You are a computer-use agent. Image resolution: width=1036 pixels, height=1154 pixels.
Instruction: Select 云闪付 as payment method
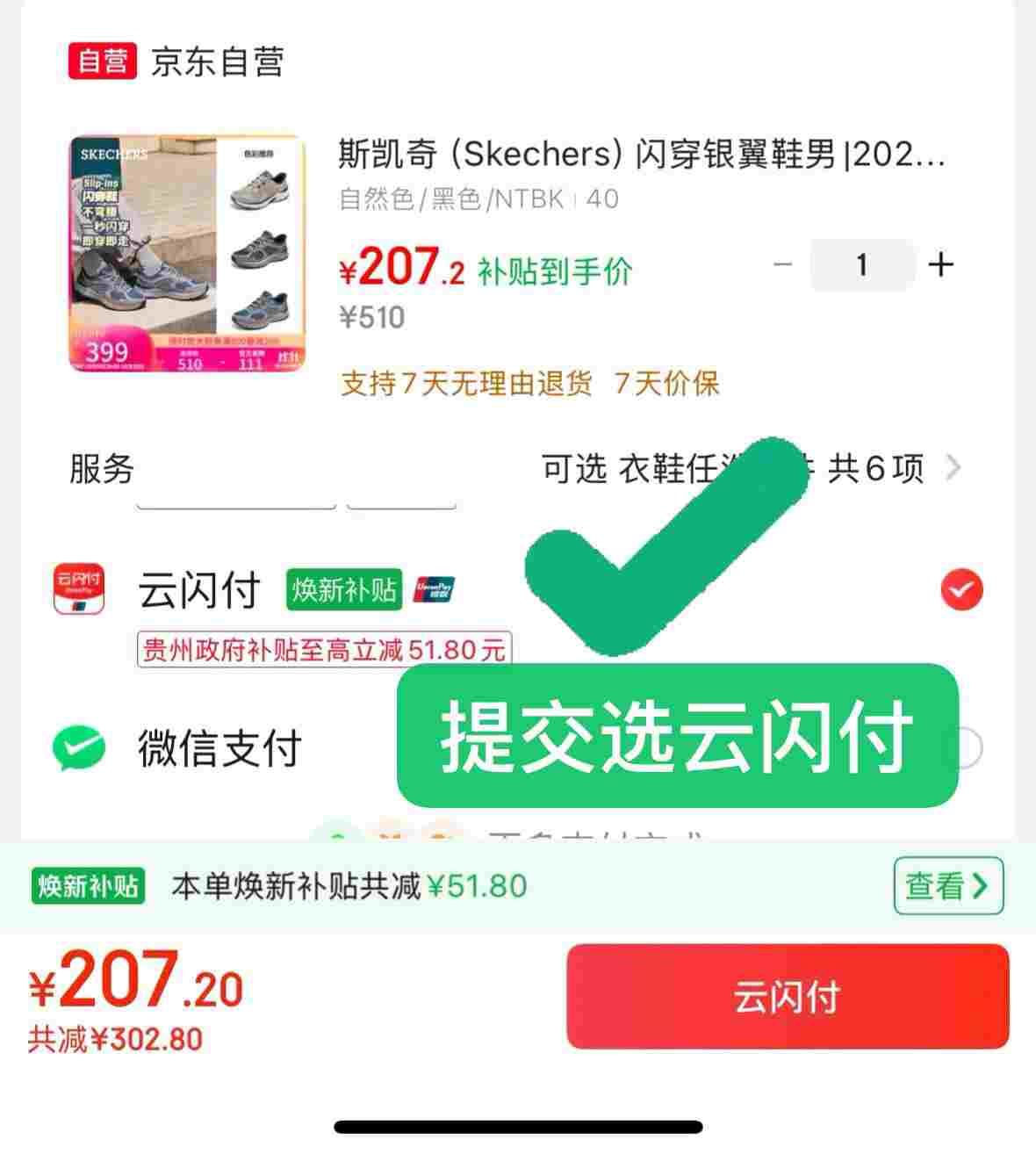pos(961,589)
